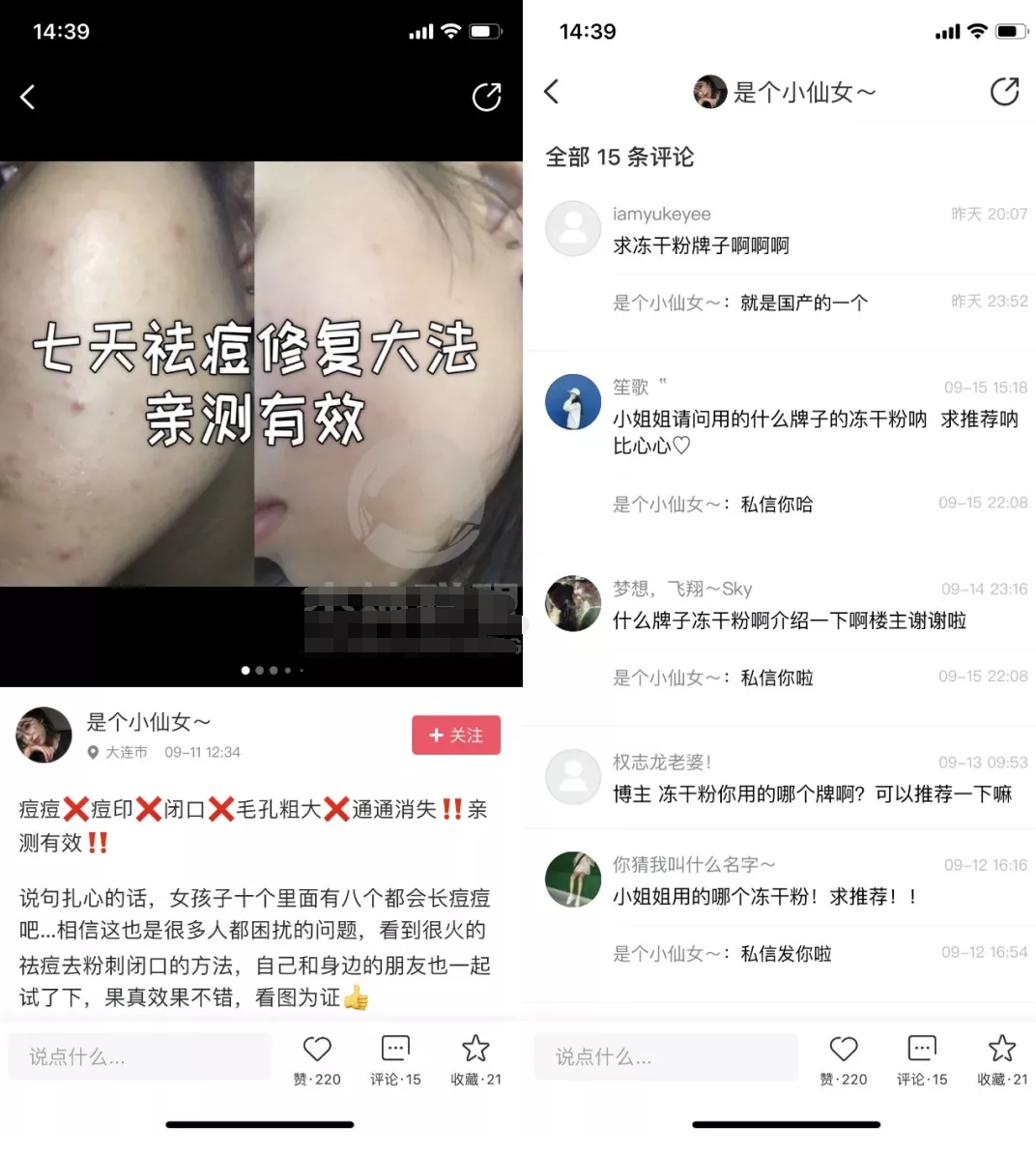Write in 说点什么 field on comments screen
The width and height of the screenshot is (1036, 1155).
pos(666,1056)
